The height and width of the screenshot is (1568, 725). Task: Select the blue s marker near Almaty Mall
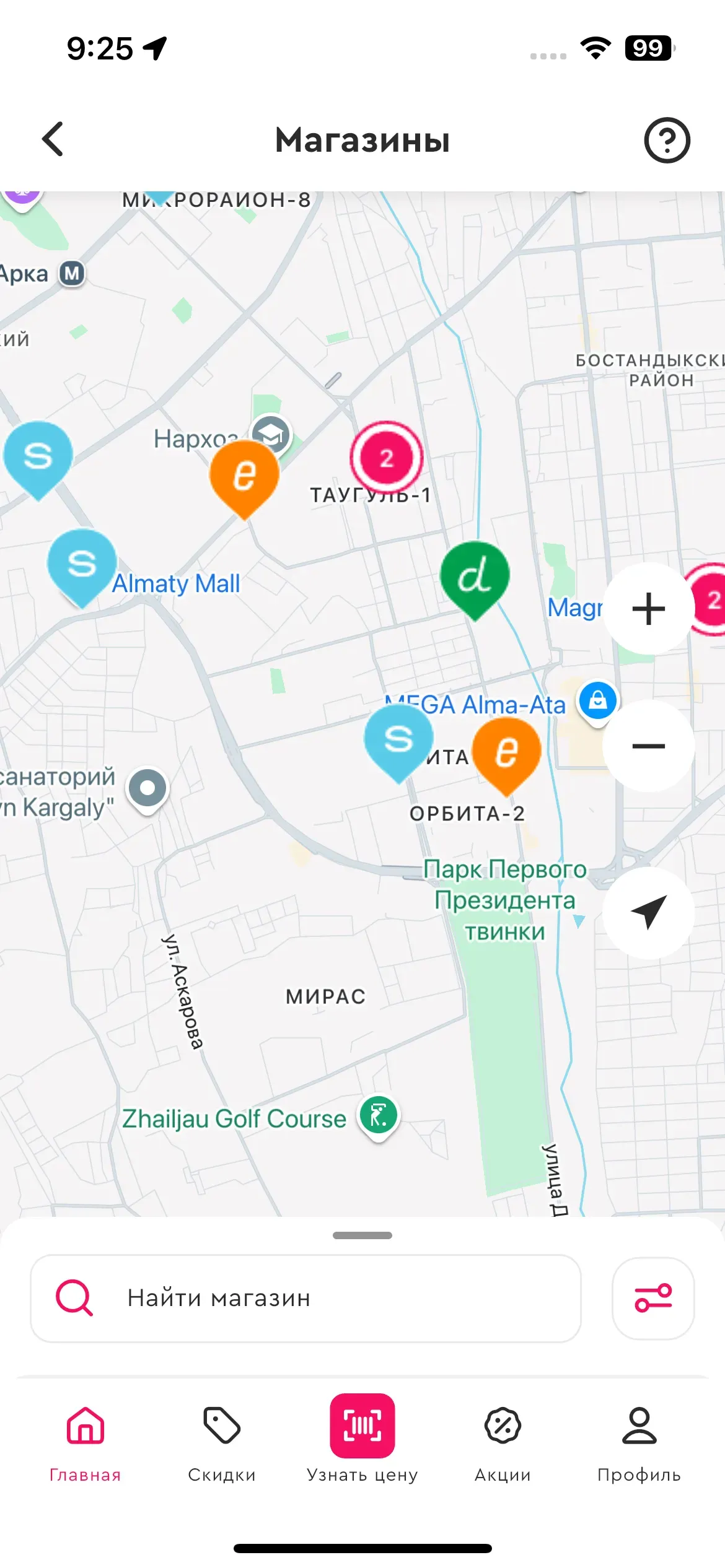(82, 564)
